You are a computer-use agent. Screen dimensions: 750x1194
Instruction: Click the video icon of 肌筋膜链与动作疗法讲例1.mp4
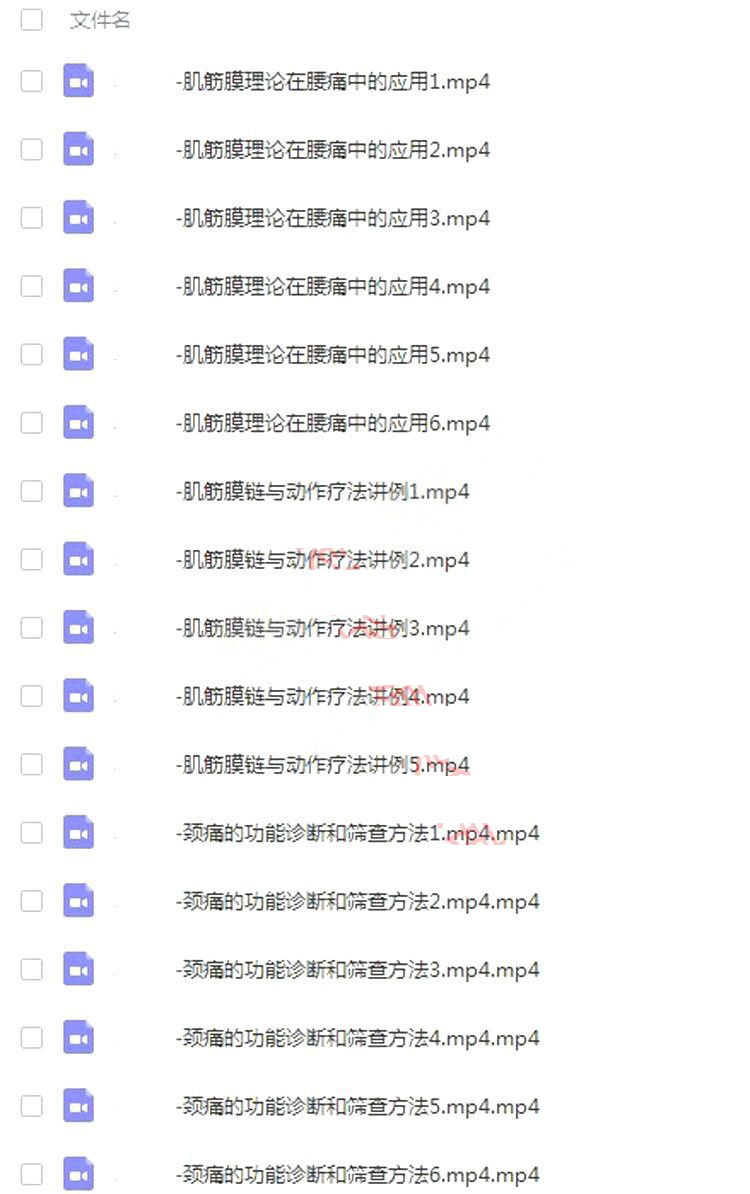(77, 491)
